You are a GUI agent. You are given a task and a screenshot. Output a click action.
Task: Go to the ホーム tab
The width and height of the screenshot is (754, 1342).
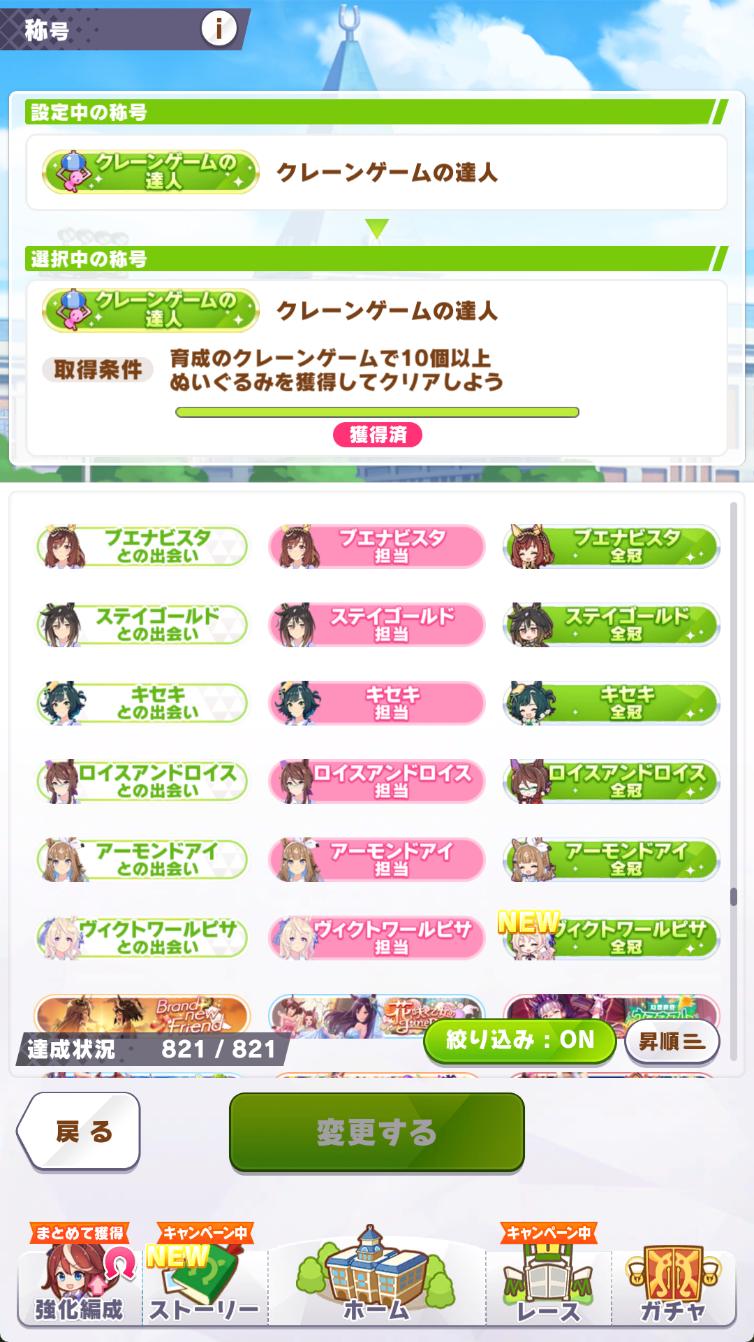[376, 1280]
